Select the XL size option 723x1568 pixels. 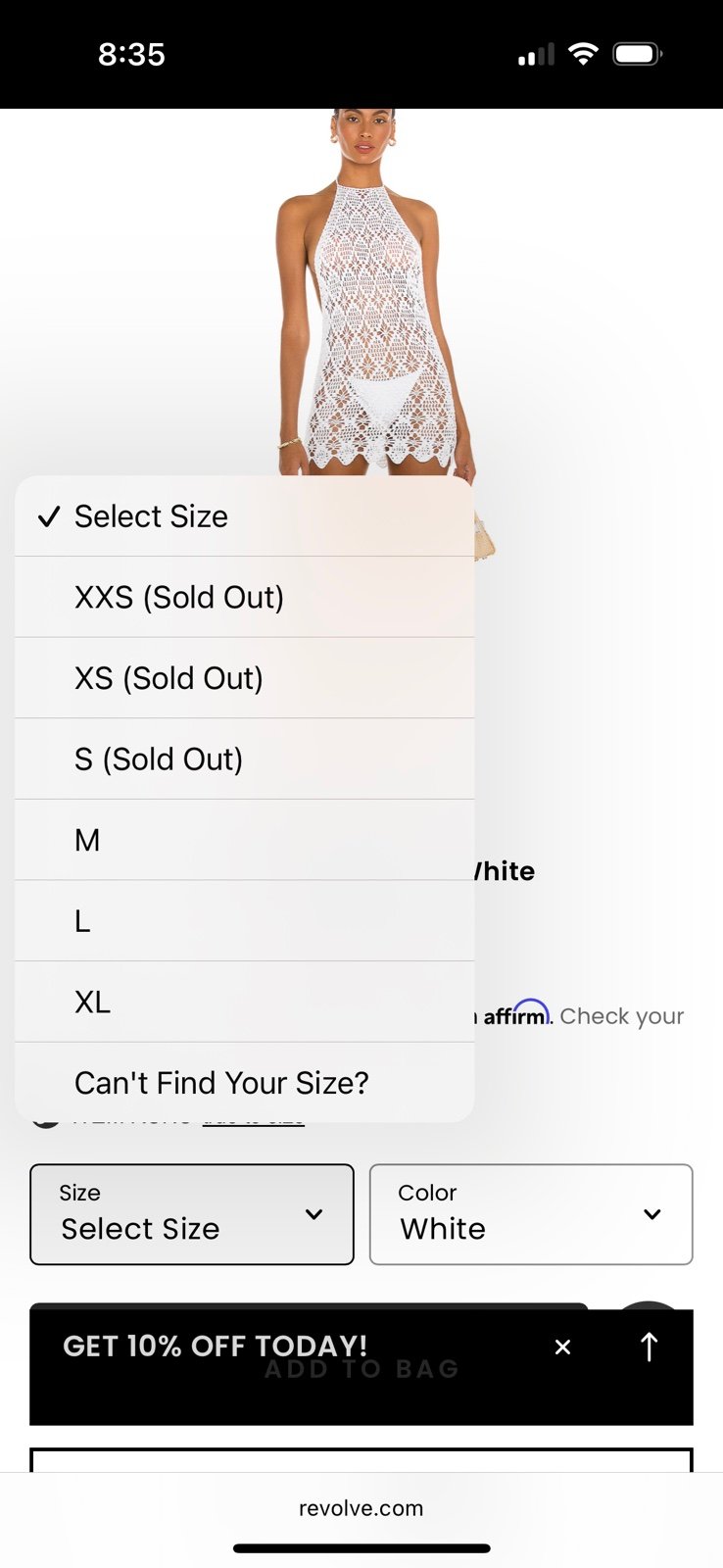point(245,1002)
